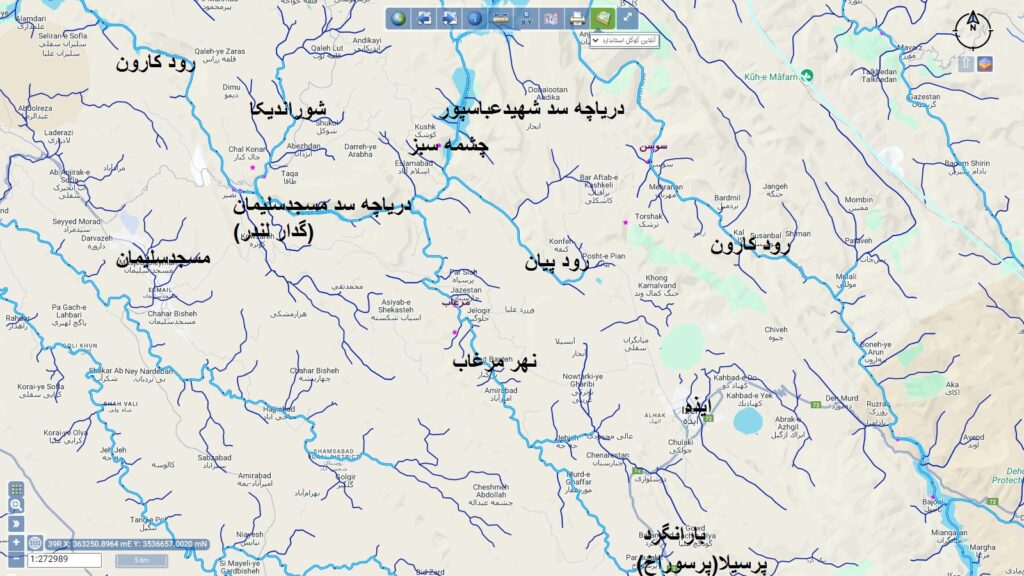Print the current map
This screenshot has width=1024, height=576.
click(577, 18)
